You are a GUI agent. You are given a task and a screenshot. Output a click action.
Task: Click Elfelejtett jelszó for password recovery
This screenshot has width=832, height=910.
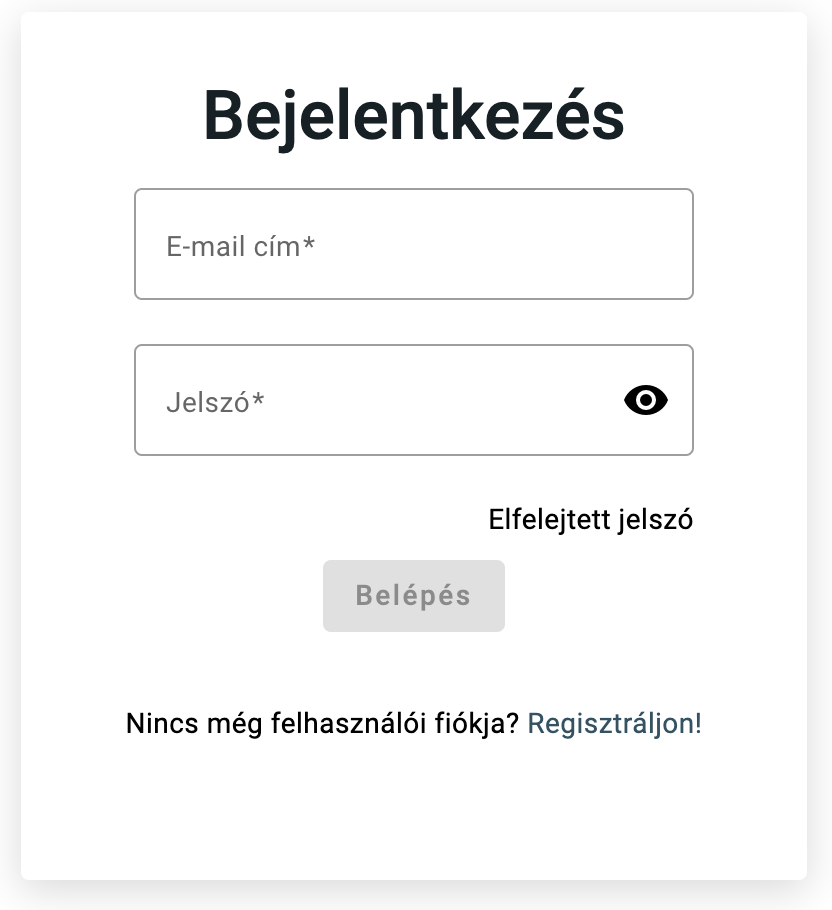[x=590, y=520]
